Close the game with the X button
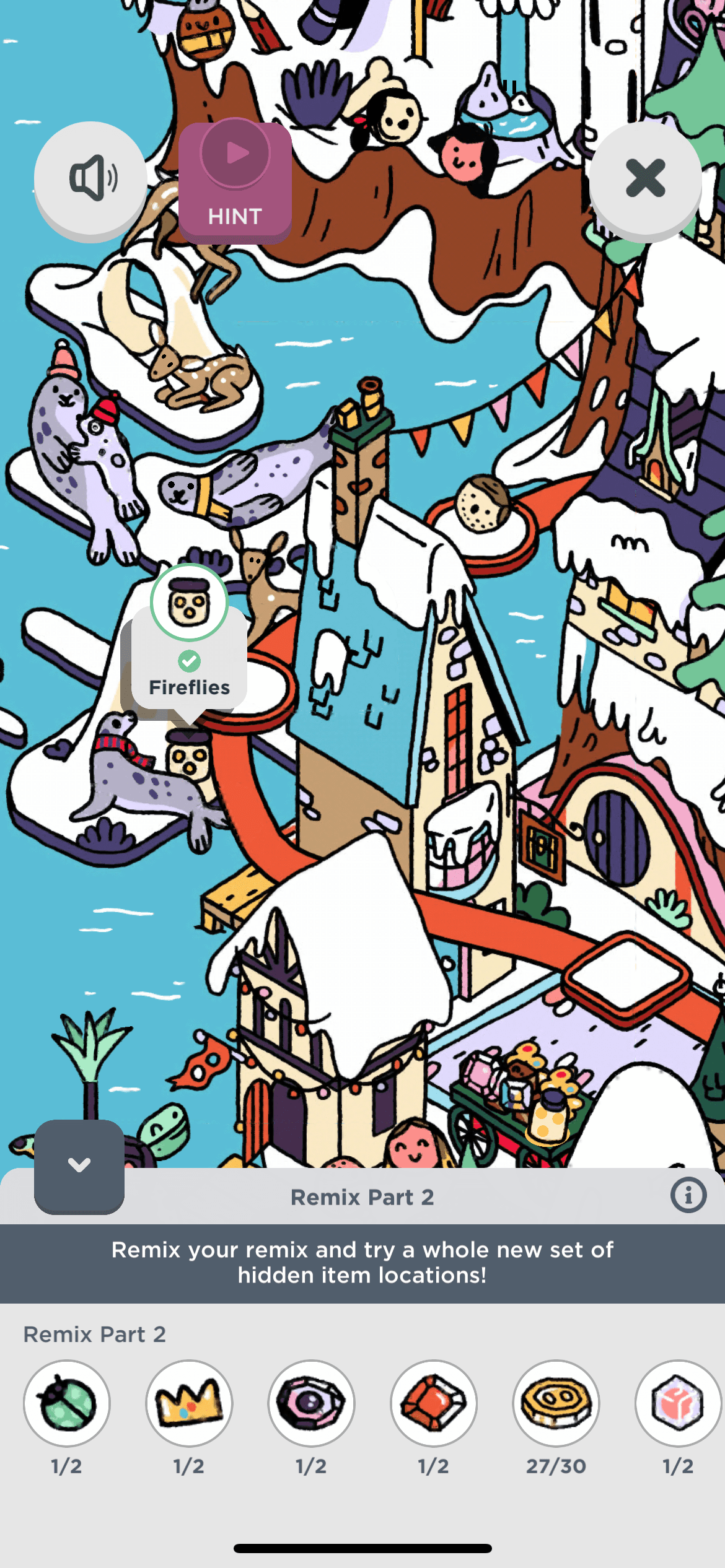Screen dimensions: 725x1568 [645, 178]
